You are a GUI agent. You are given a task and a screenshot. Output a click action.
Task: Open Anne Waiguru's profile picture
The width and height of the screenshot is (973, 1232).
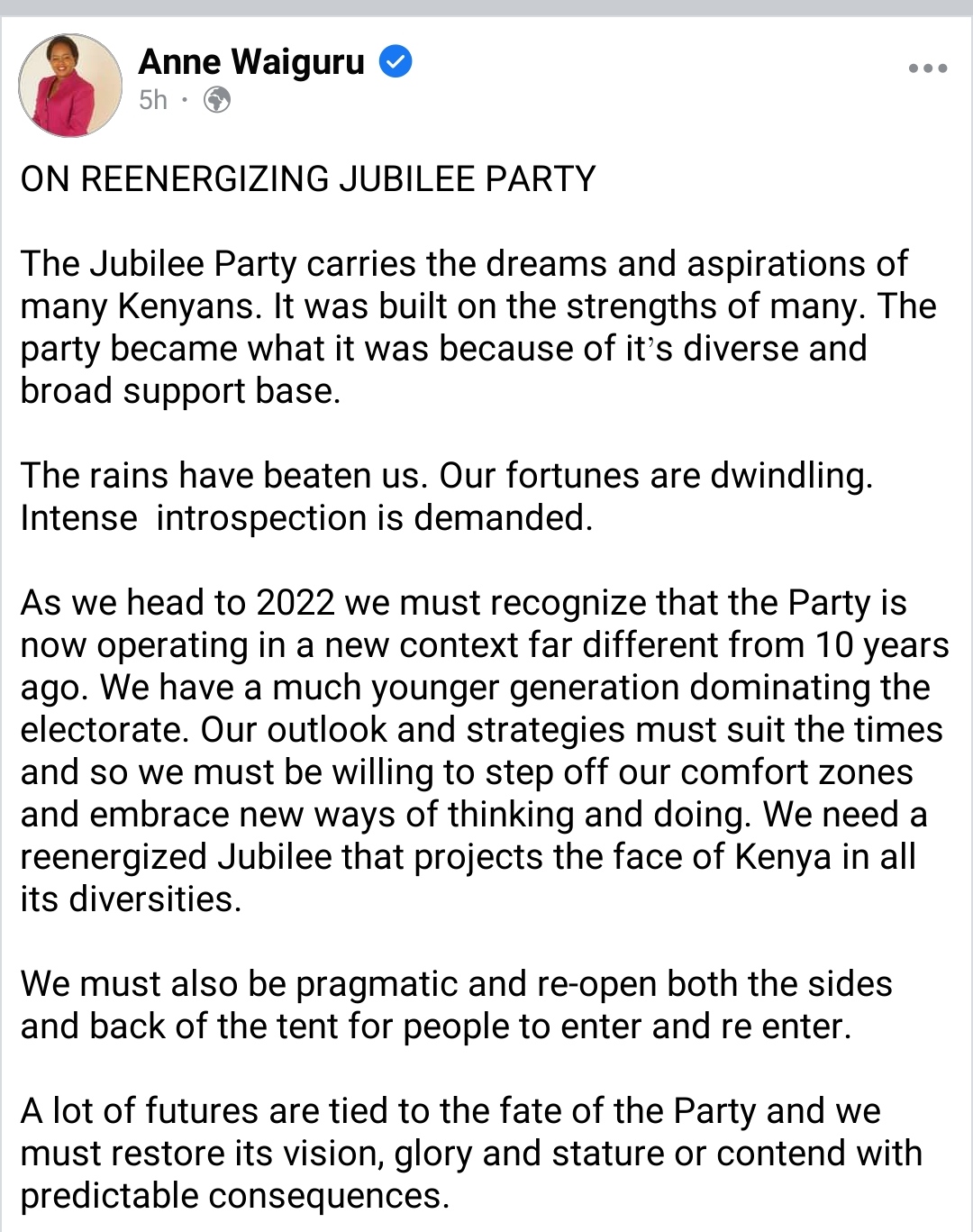[70, 86]
